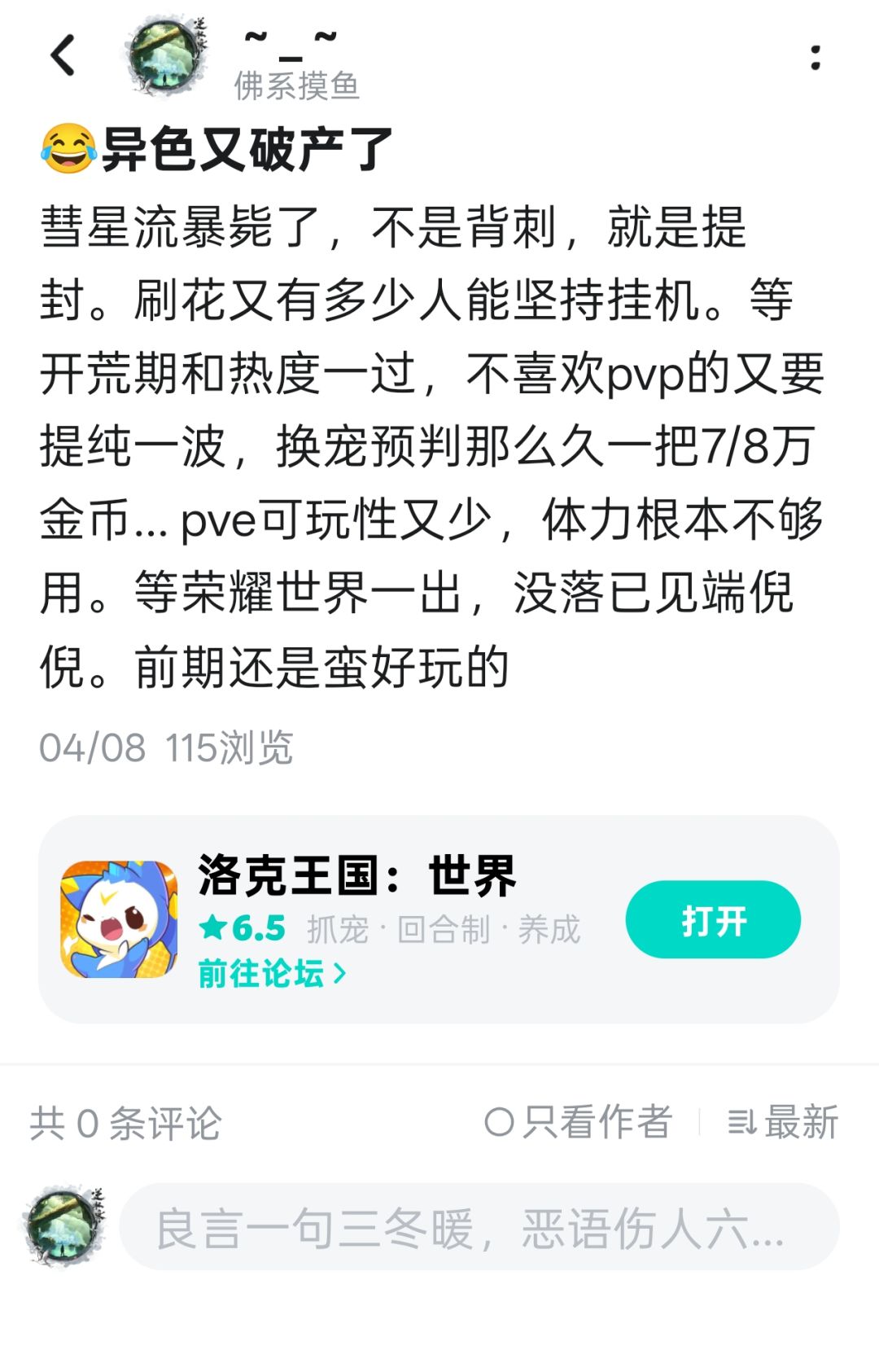879x1372 pixels.
Task: Go back using the top arrow
Action: (63, 55)
